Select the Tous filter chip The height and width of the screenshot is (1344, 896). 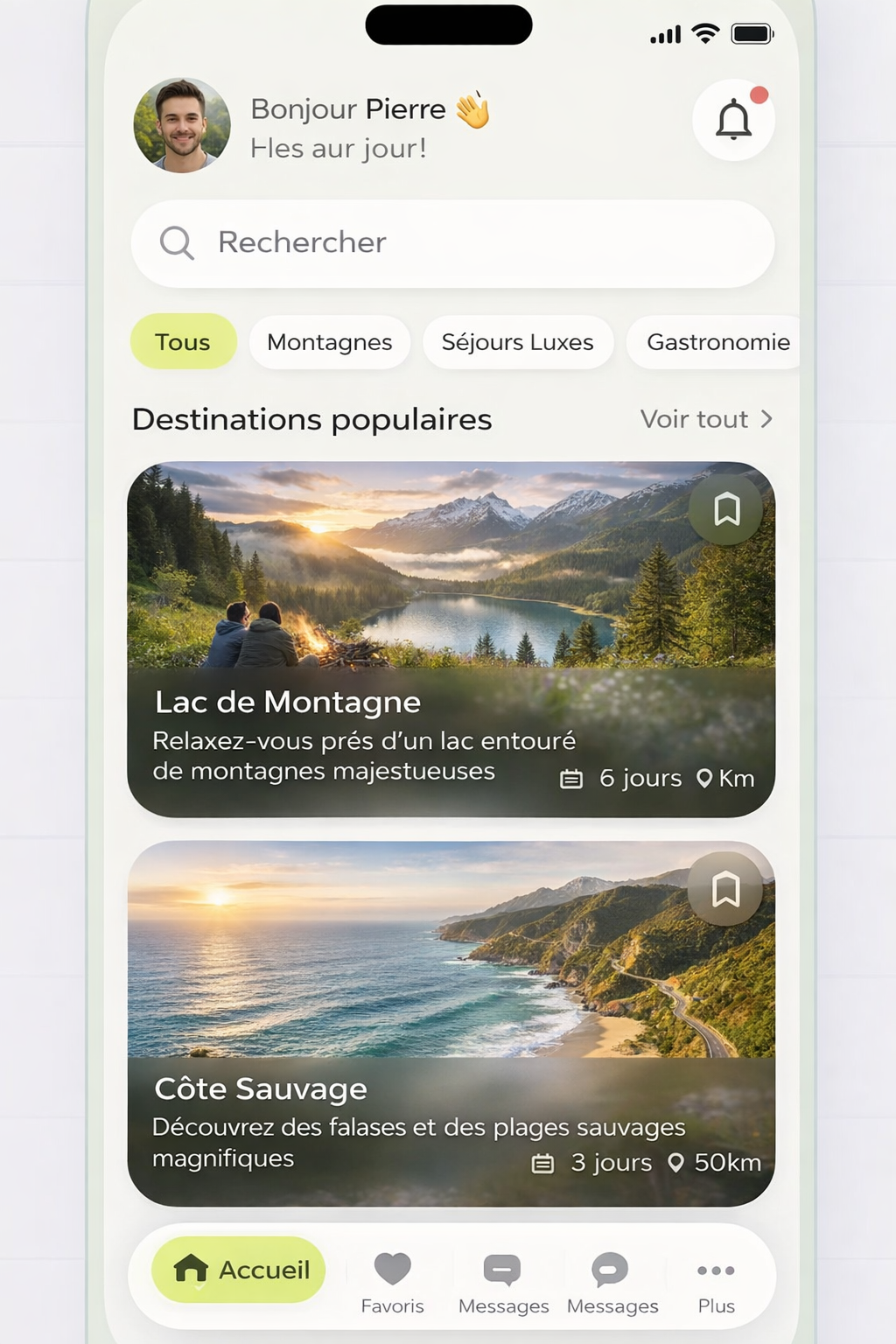183,341
